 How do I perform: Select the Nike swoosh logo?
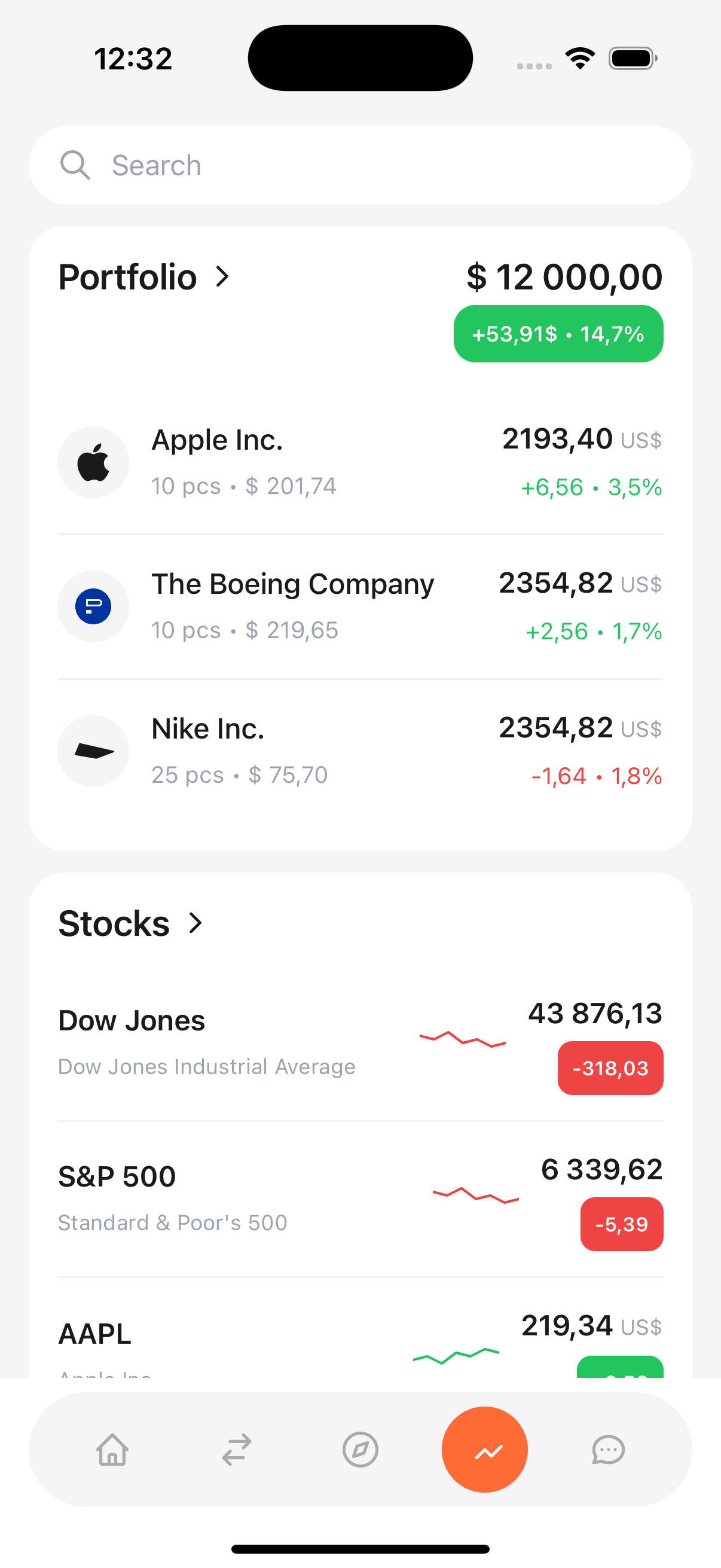click(93, 751)
